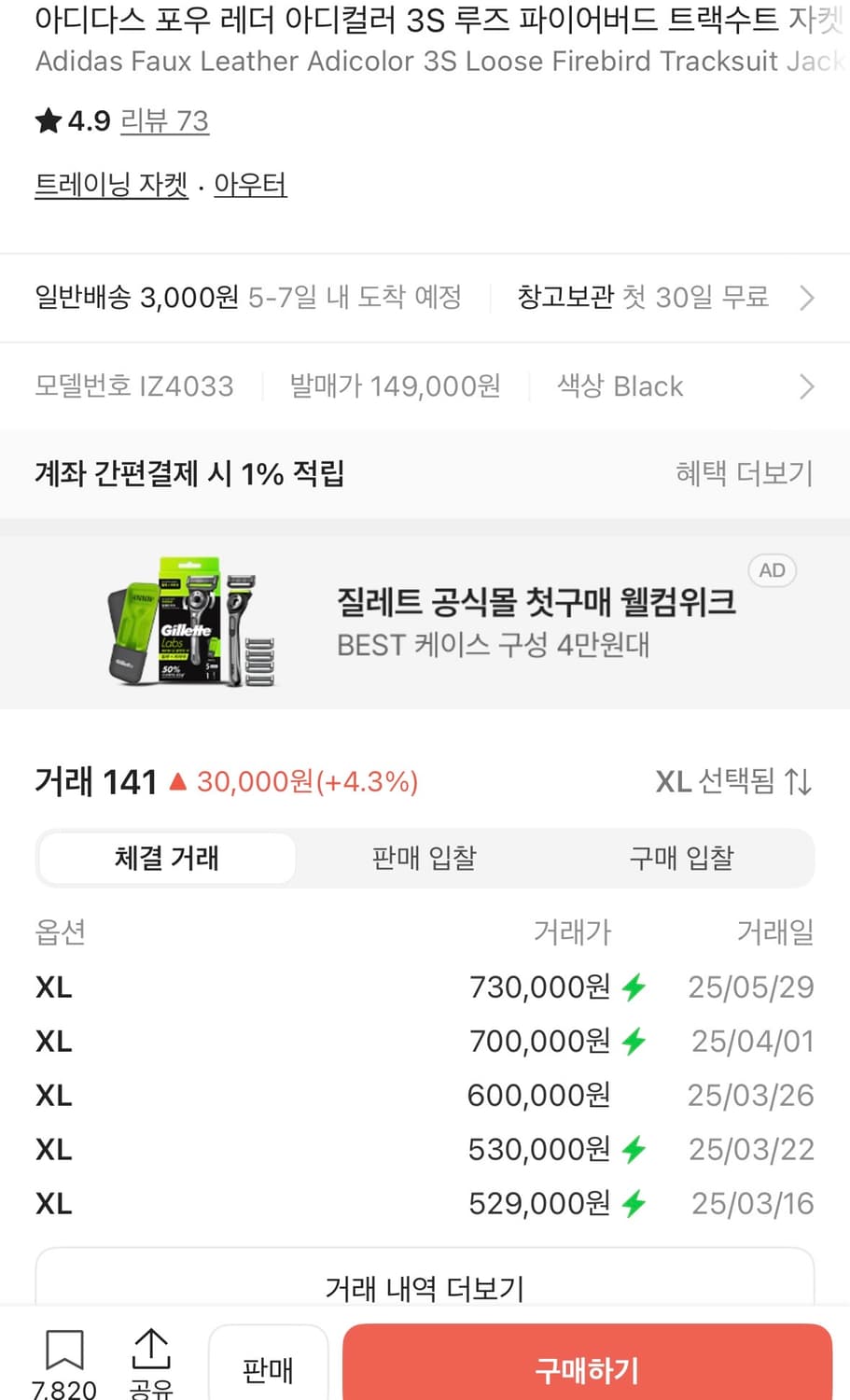Screen dimensions: 850x1400
Task: Click the Gillette razor product thumbnail
Action: [191, 621]
